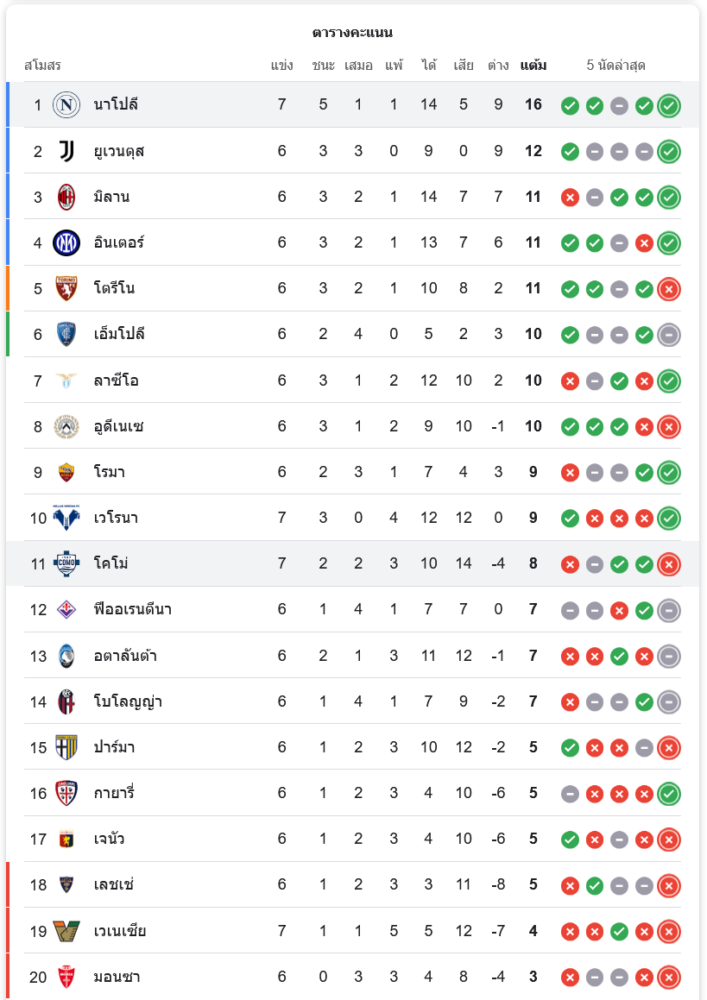Viewport: 707px width, 1000px height.
Task: Open the ฟิออเรนตินา team row
Action: click(130, 609)
